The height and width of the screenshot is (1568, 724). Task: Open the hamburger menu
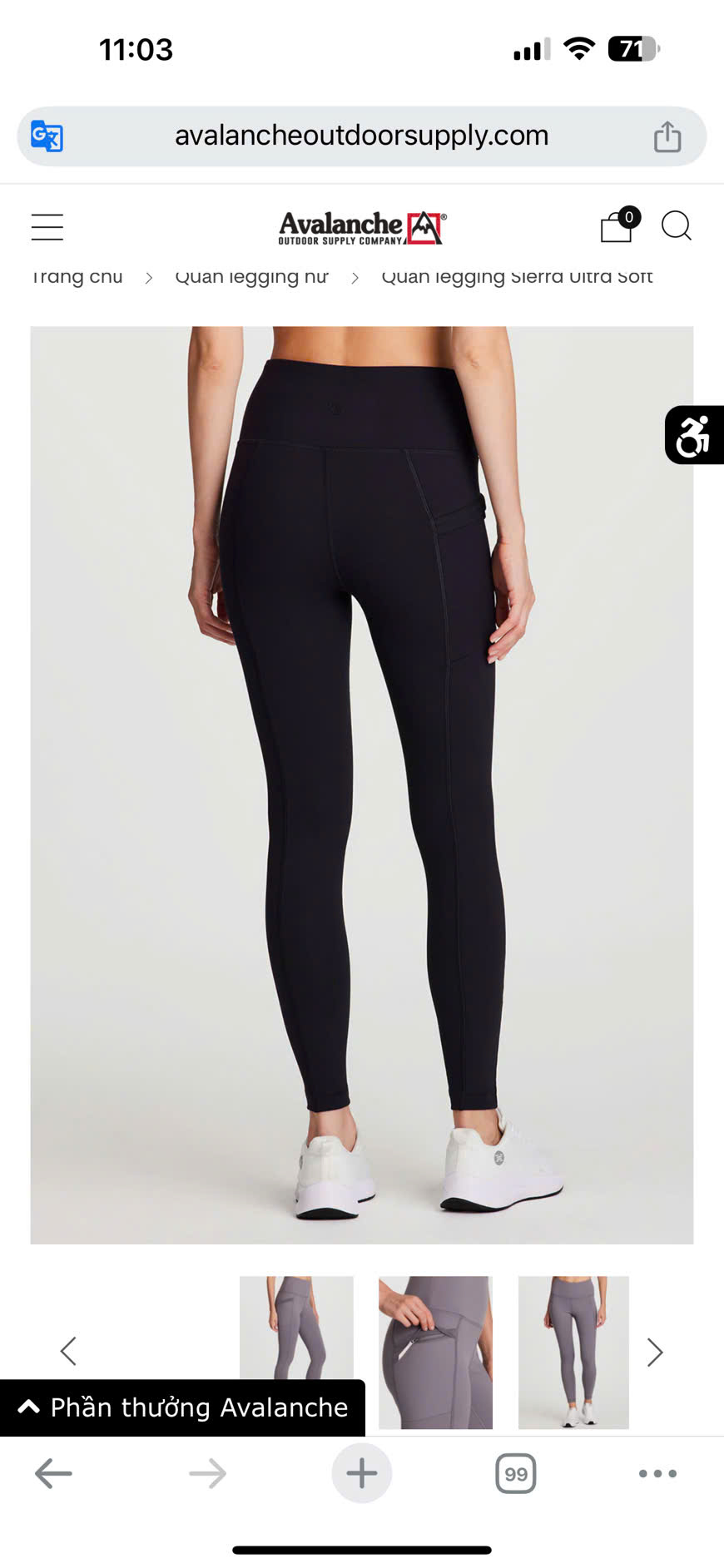tap(47, 227)
